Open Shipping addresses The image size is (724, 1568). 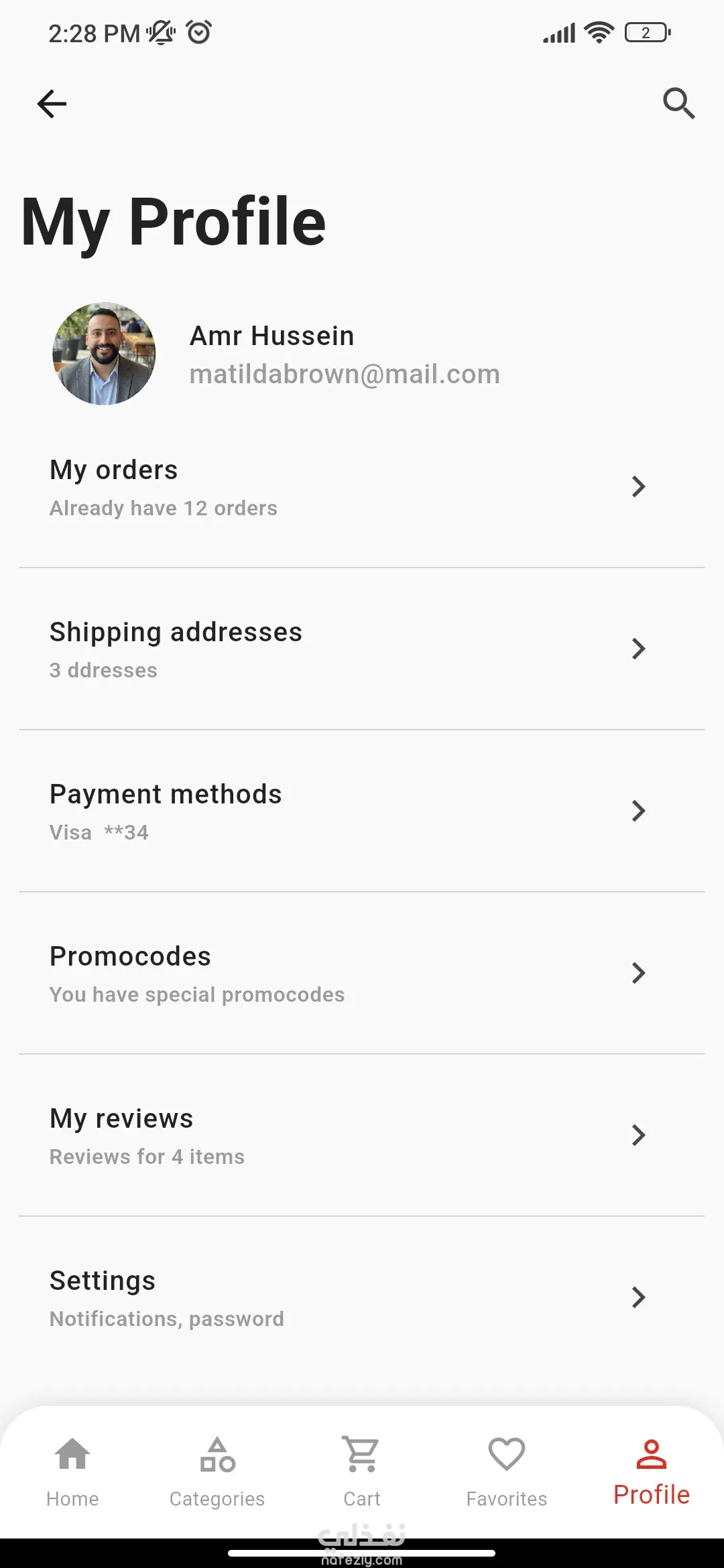click(362, 649)
